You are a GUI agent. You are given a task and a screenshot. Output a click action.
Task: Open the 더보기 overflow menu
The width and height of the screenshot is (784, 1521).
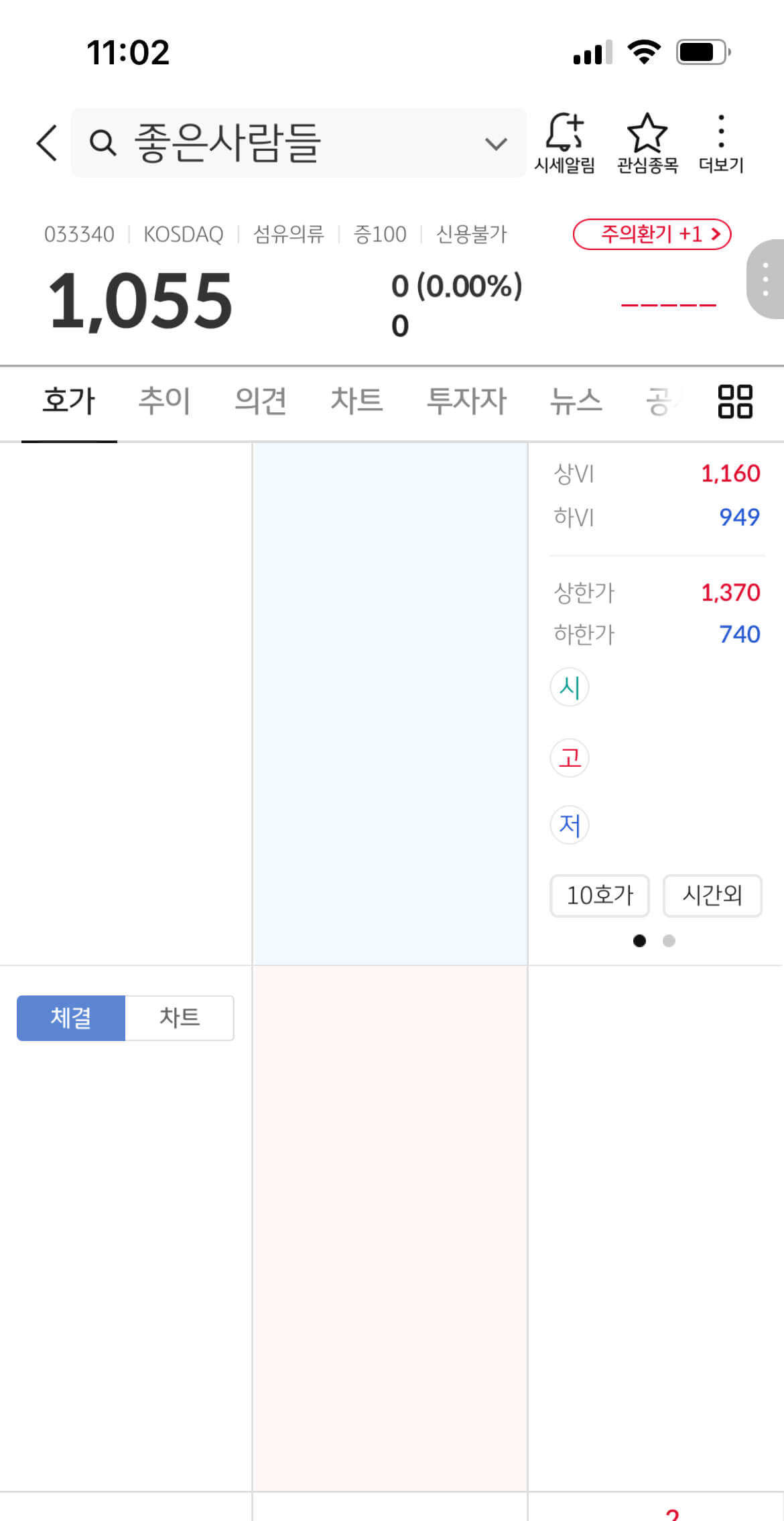tap(721, 143)
